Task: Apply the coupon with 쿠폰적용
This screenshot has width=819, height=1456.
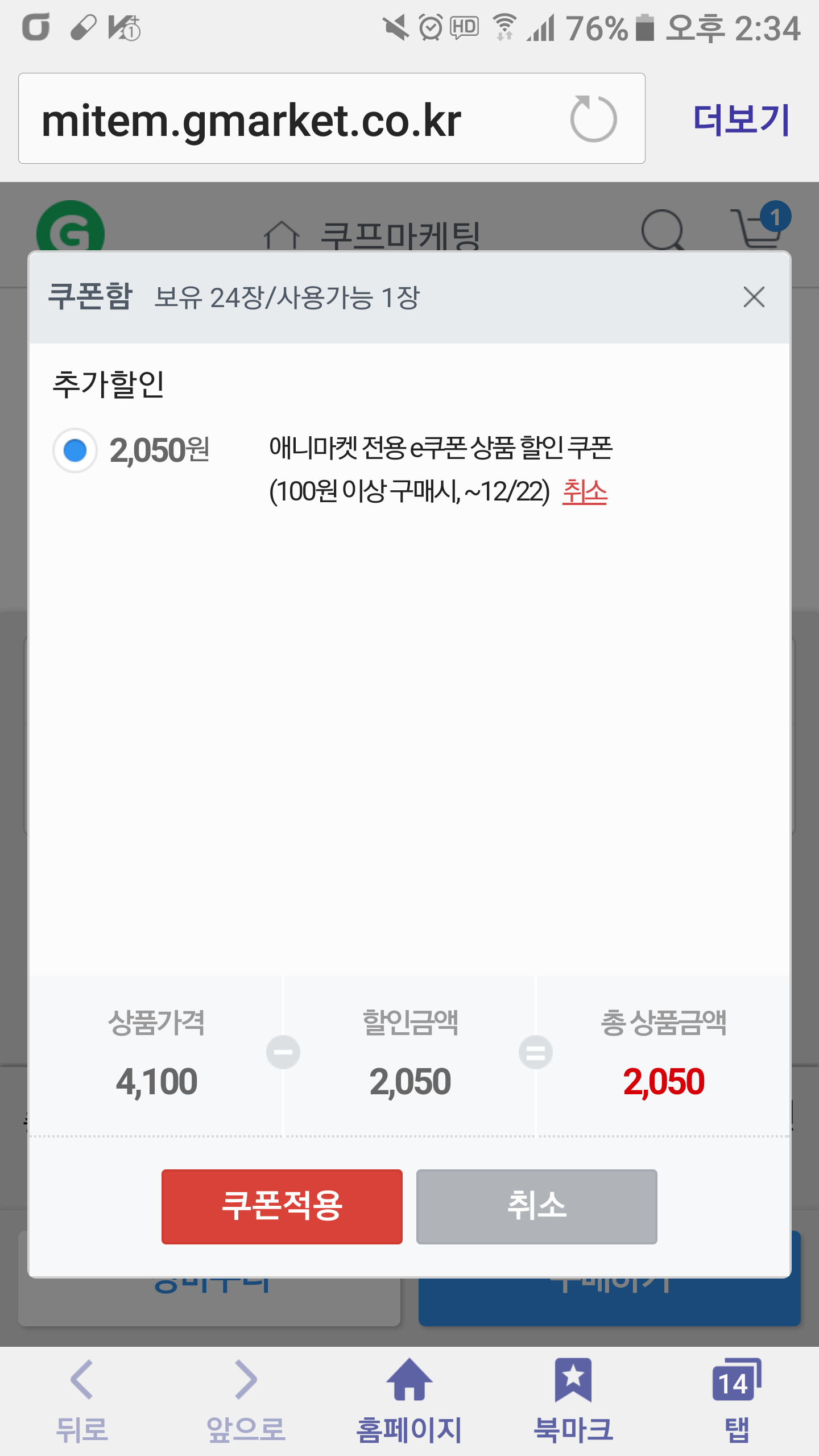Action: 282,1206
